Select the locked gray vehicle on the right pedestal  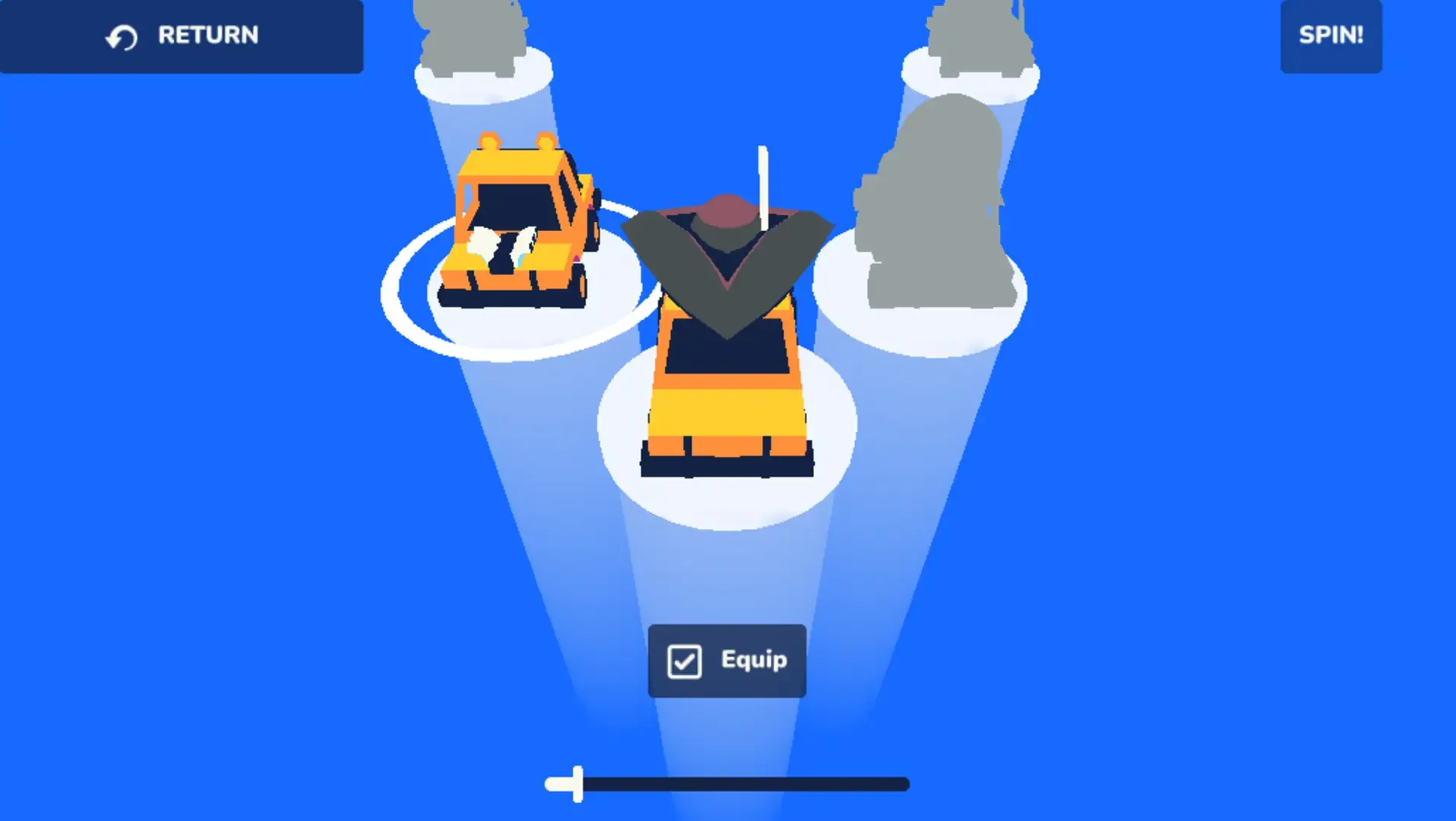click(933, 209)
